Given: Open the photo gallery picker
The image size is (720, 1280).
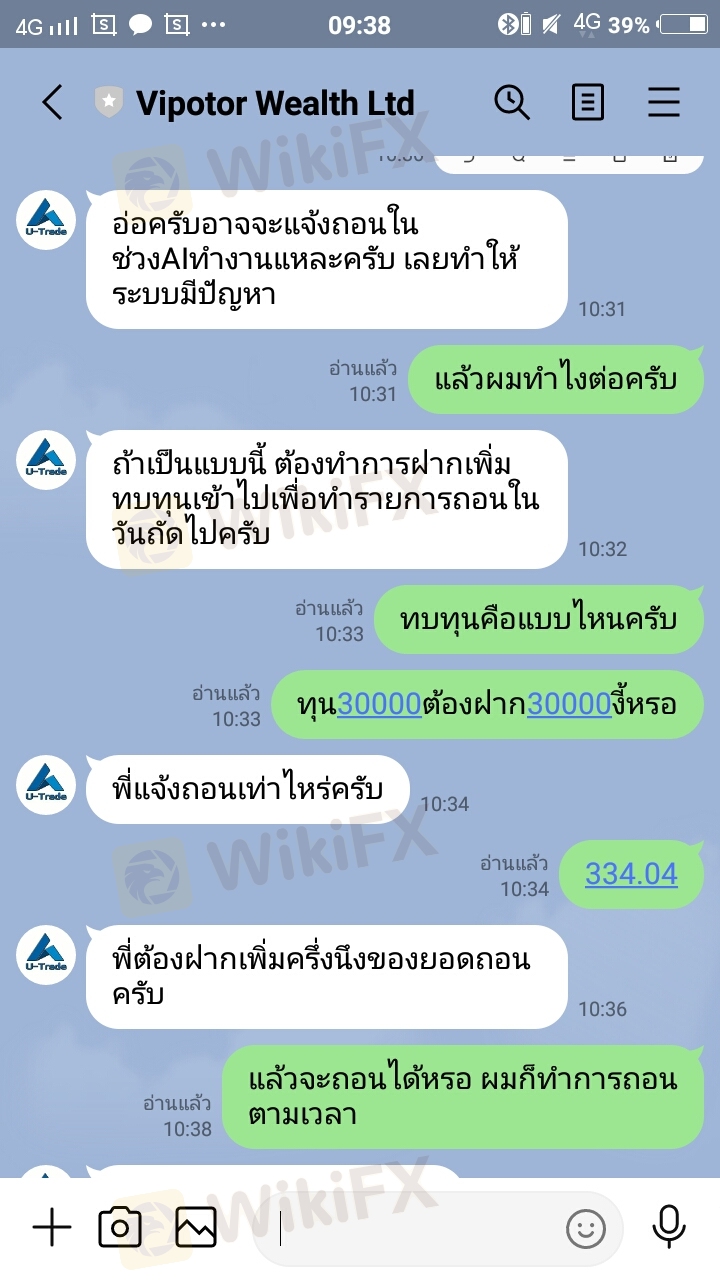Looking at the screenshot, I should point(196,1227).
